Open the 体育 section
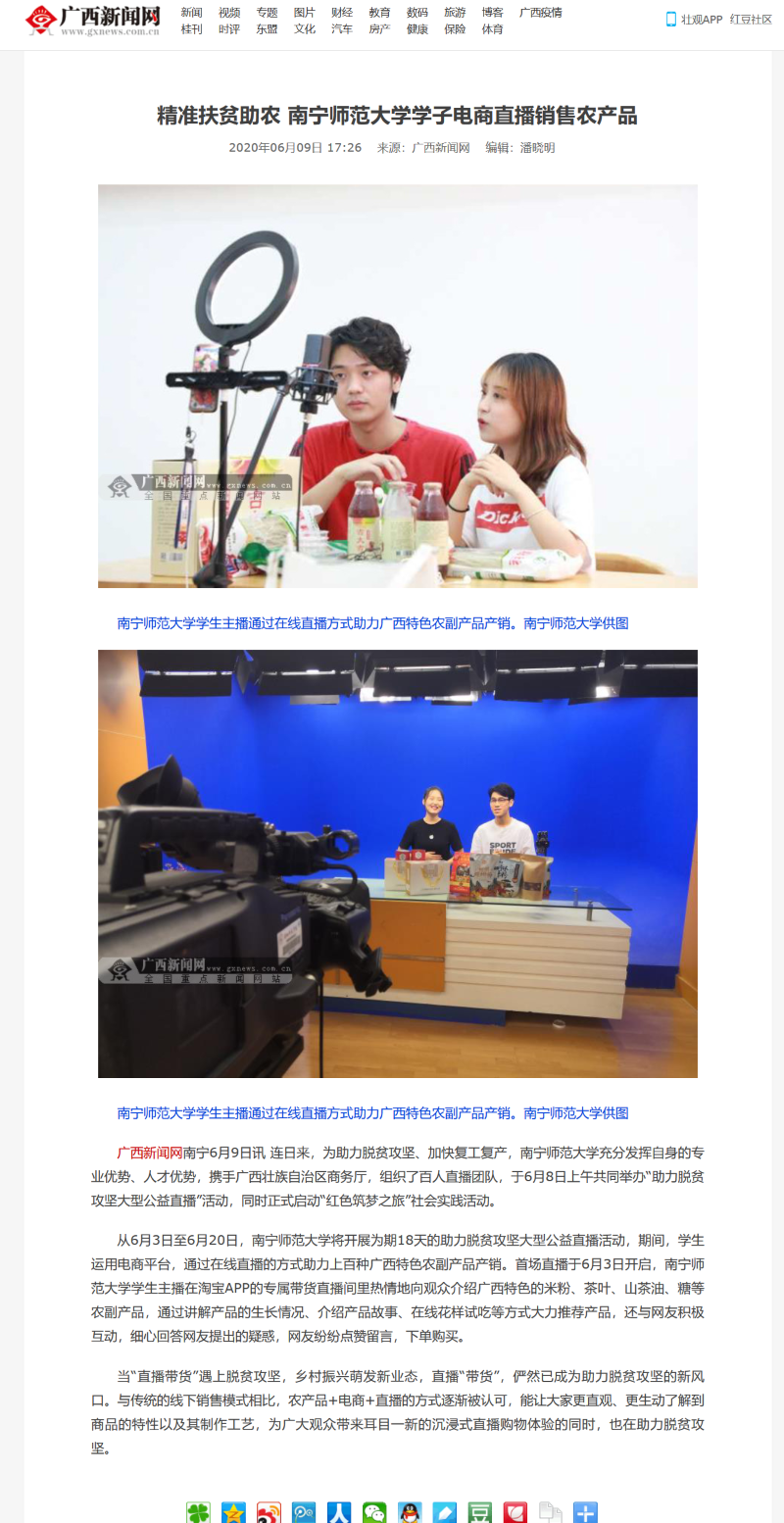Viewport: 784px width, 1523px height. [493, 29]
